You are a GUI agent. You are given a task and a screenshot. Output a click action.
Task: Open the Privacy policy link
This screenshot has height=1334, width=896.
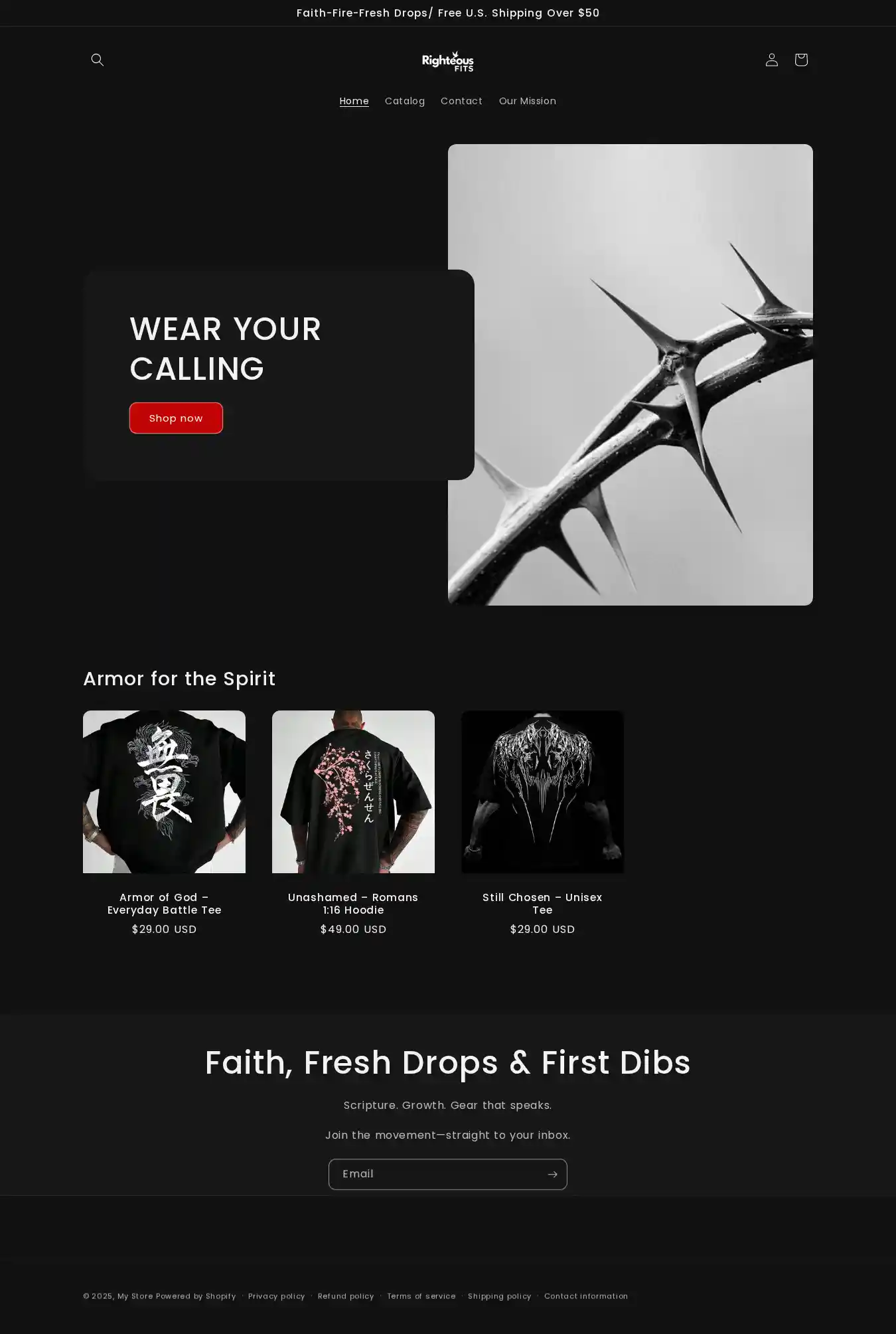point(276,1296)
